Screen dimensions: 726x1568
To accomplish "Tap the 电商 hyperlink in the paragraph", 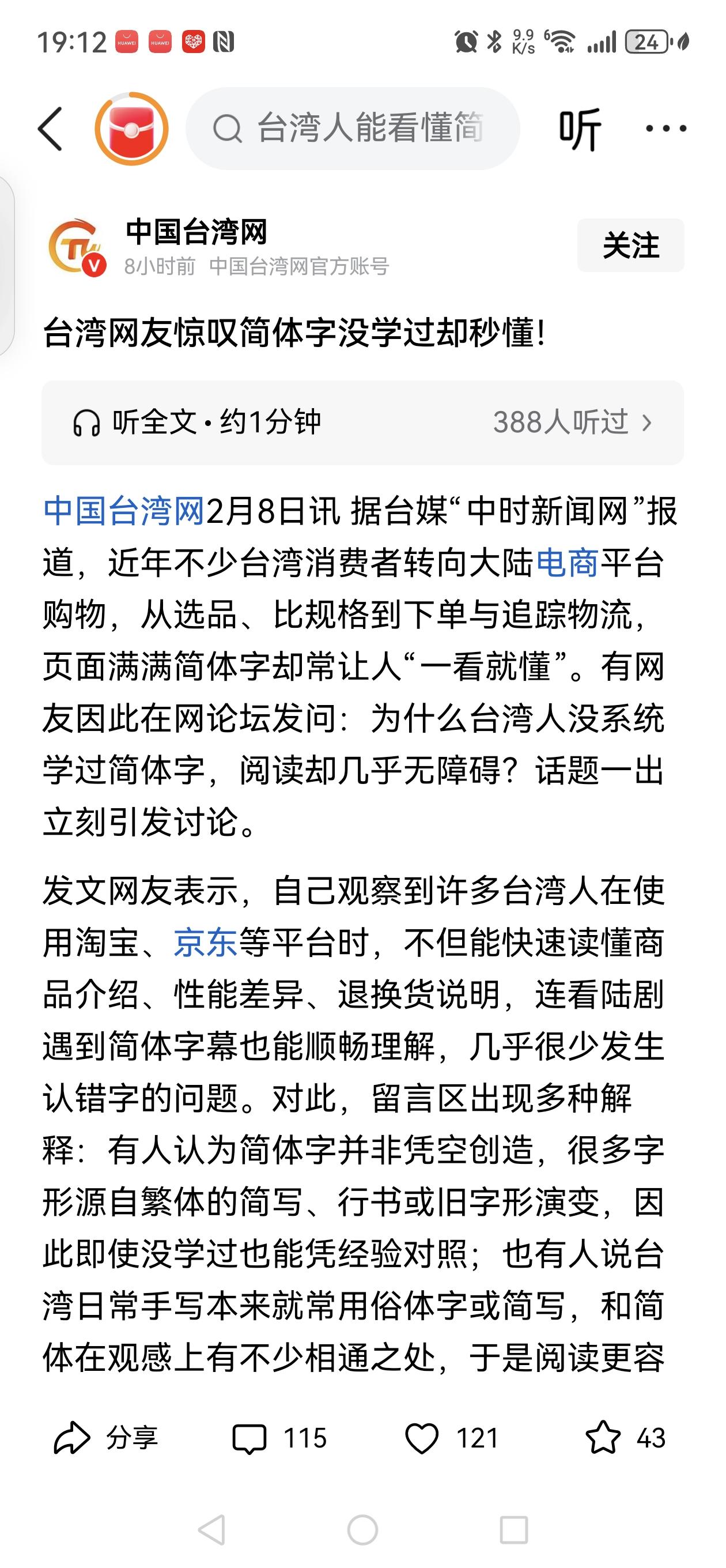I will tap(566, 564).
